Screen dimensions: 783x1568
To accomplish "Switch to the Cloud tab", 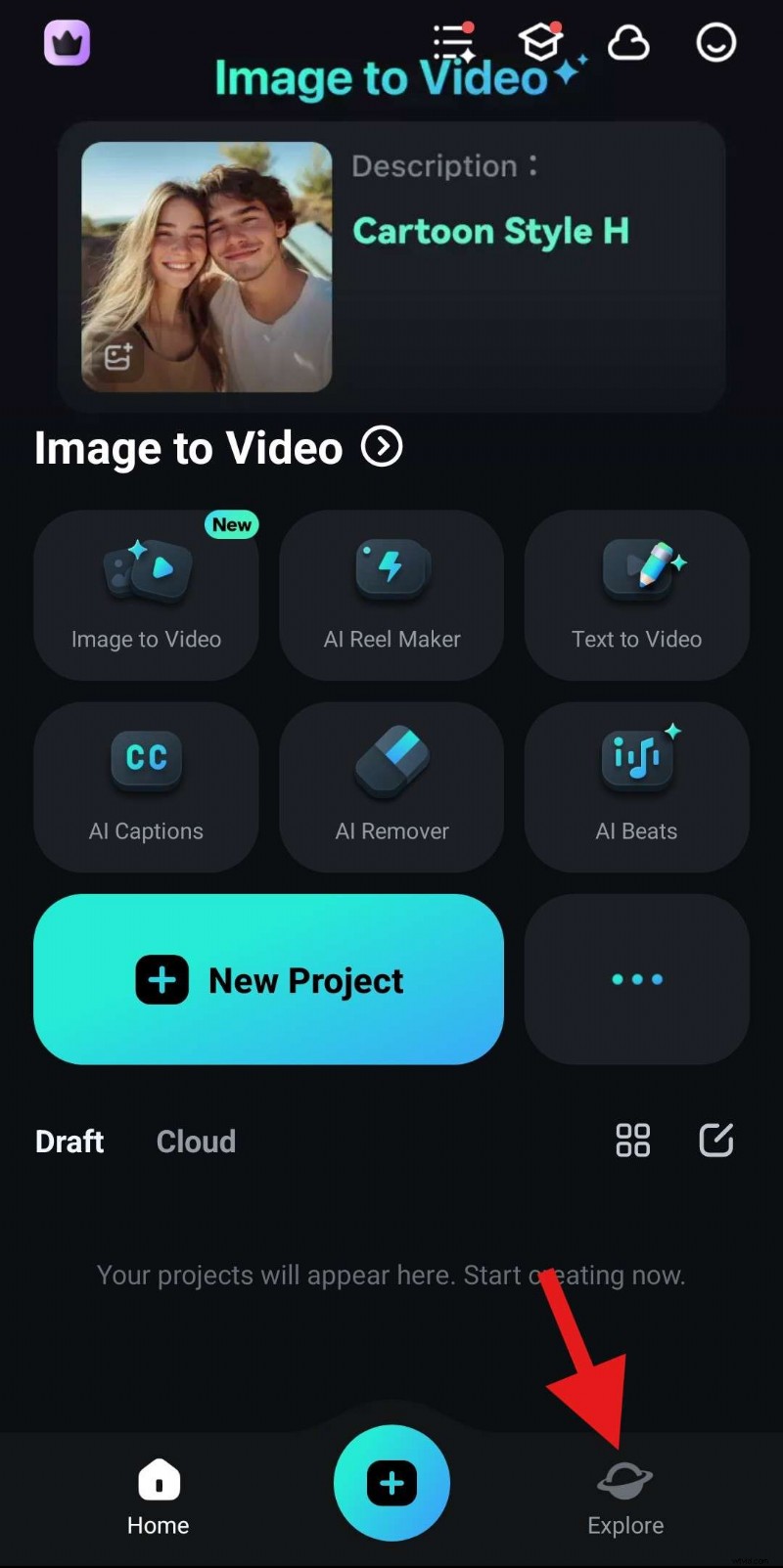I will (196, 1141).
